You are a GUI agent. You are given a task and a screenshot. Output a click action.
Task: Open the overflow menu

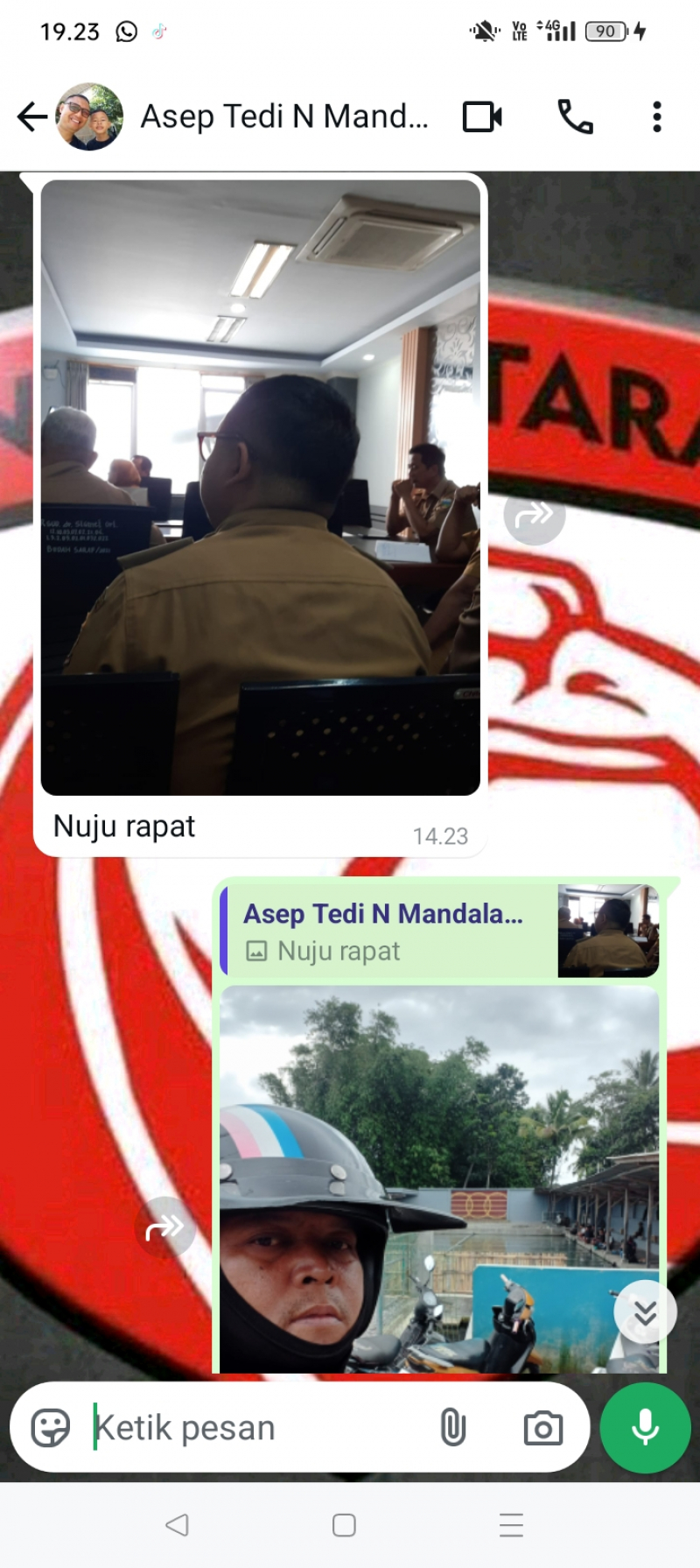coord(656,116)
